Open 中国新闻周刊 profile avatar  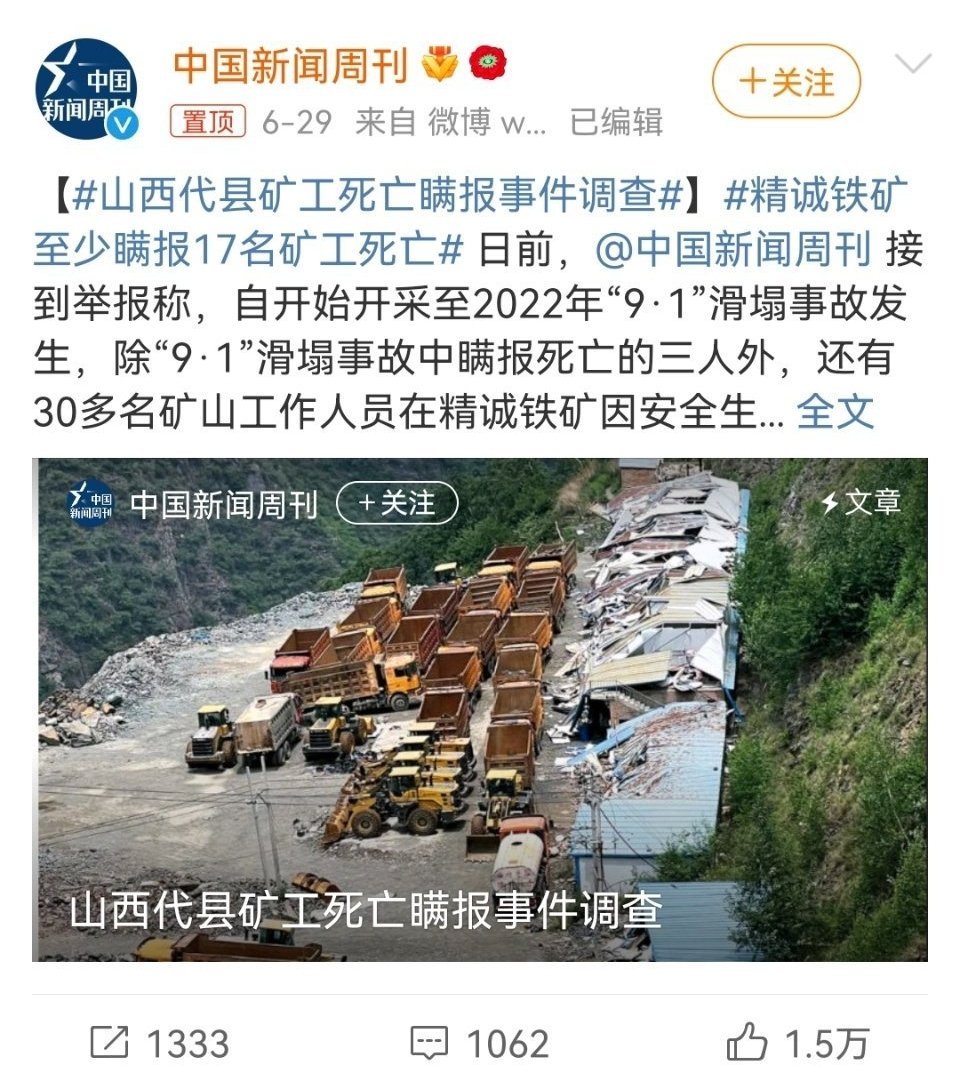coord(86,89)
